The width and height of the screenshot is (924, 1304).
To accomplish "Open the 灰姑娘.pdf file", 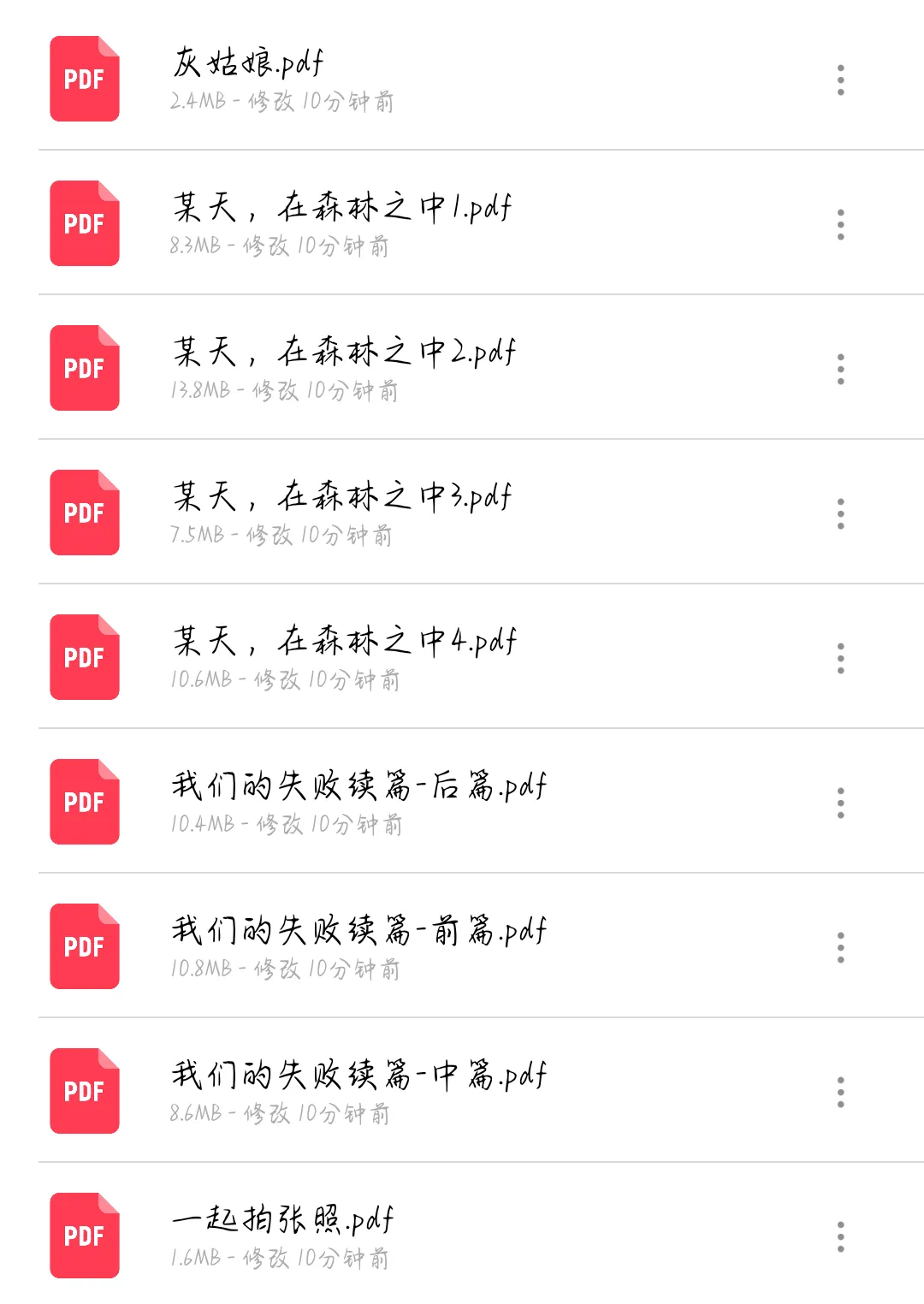I will [x=248, y=64].
